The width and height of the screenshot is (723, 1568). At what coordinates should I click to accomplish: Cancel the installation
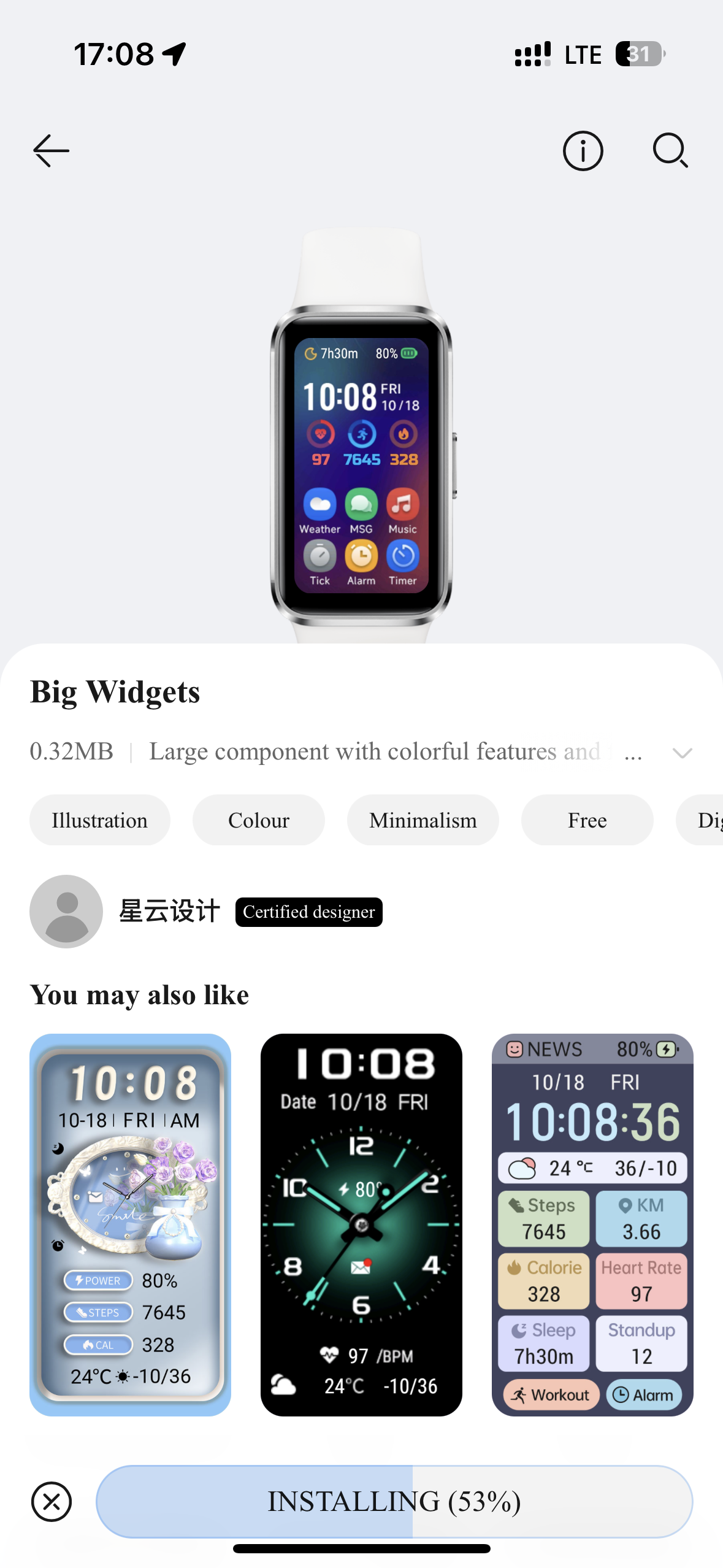click(52, 1501)
